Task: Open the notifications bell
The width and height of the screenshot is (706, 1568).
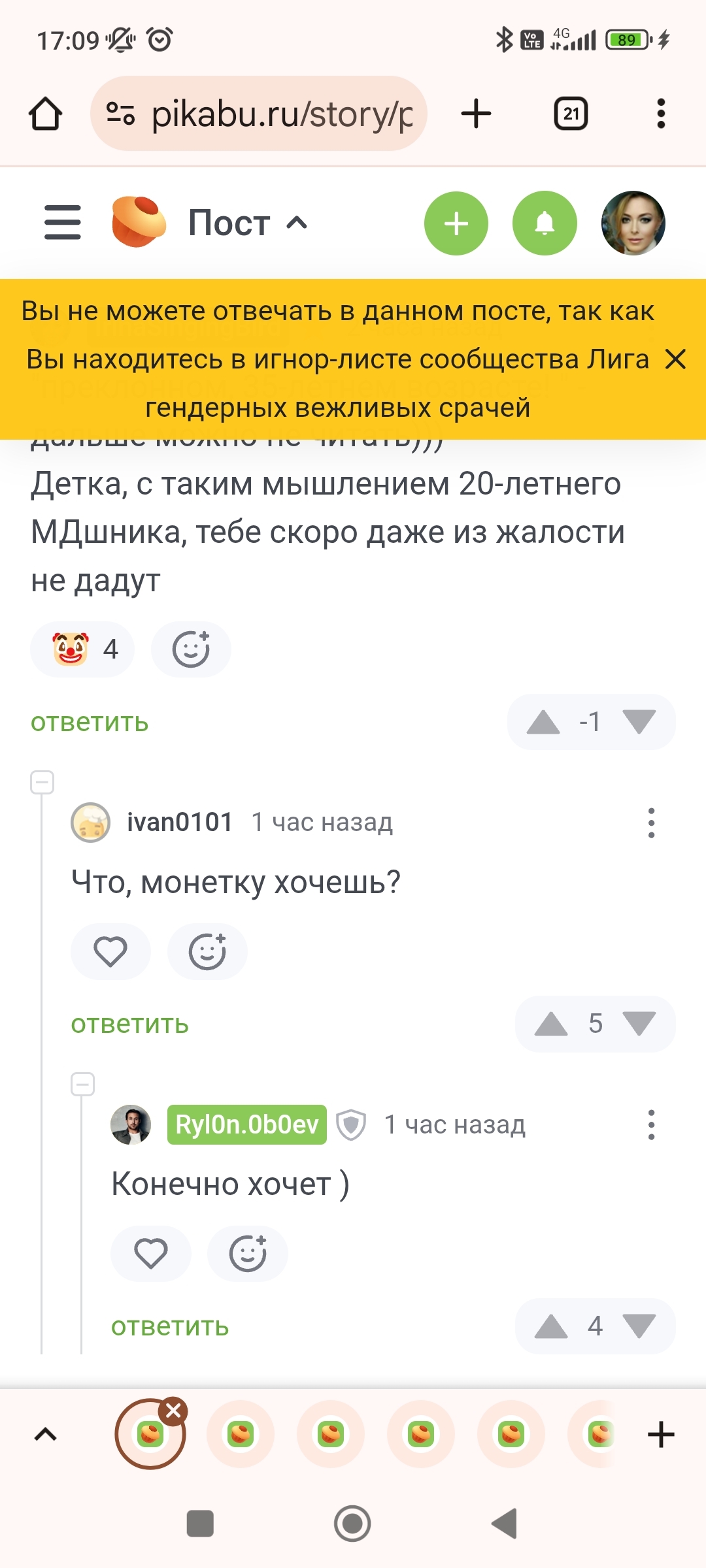Action: [545, 223]
